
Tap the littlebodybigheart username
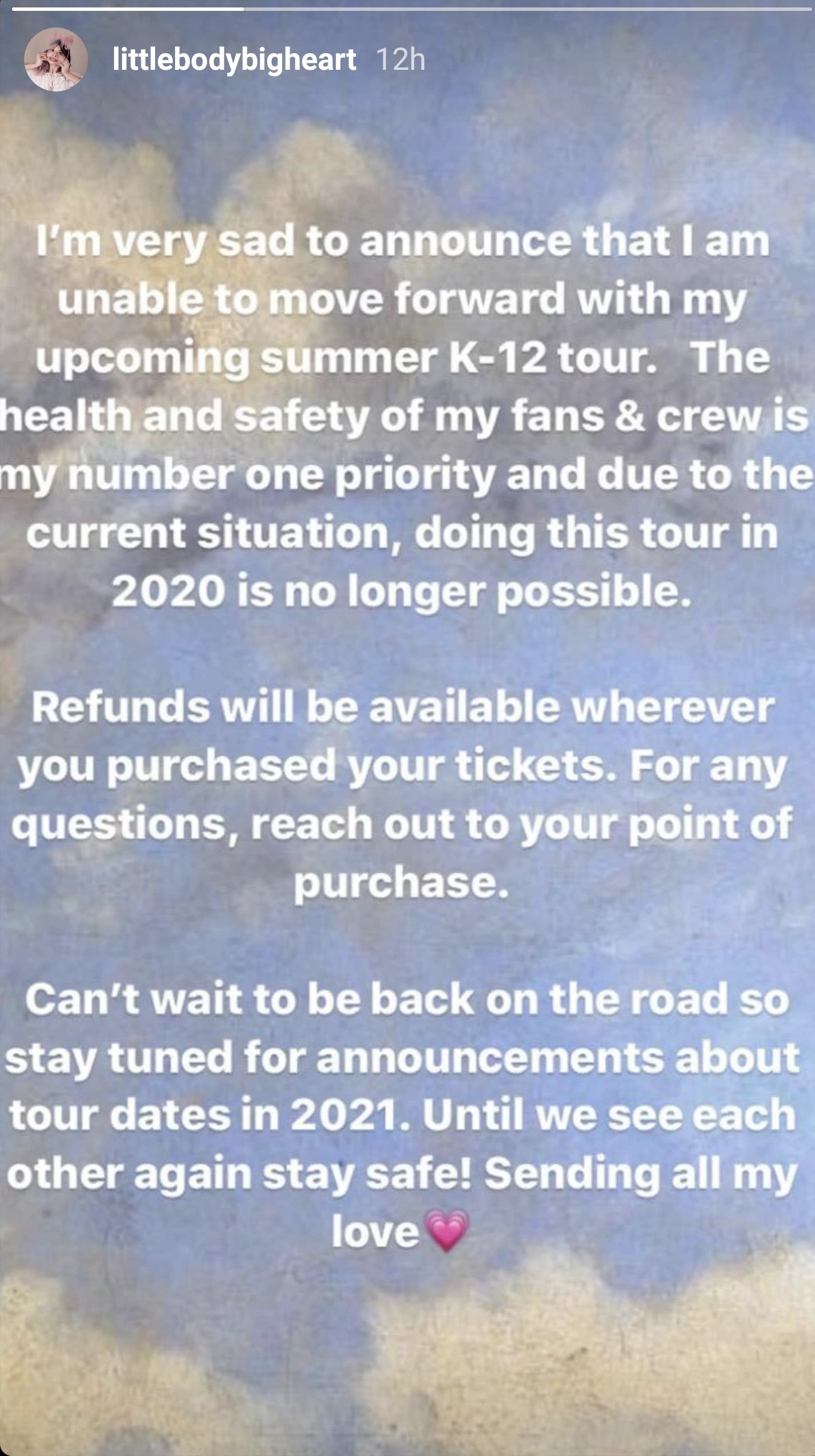tap(234, 59)
